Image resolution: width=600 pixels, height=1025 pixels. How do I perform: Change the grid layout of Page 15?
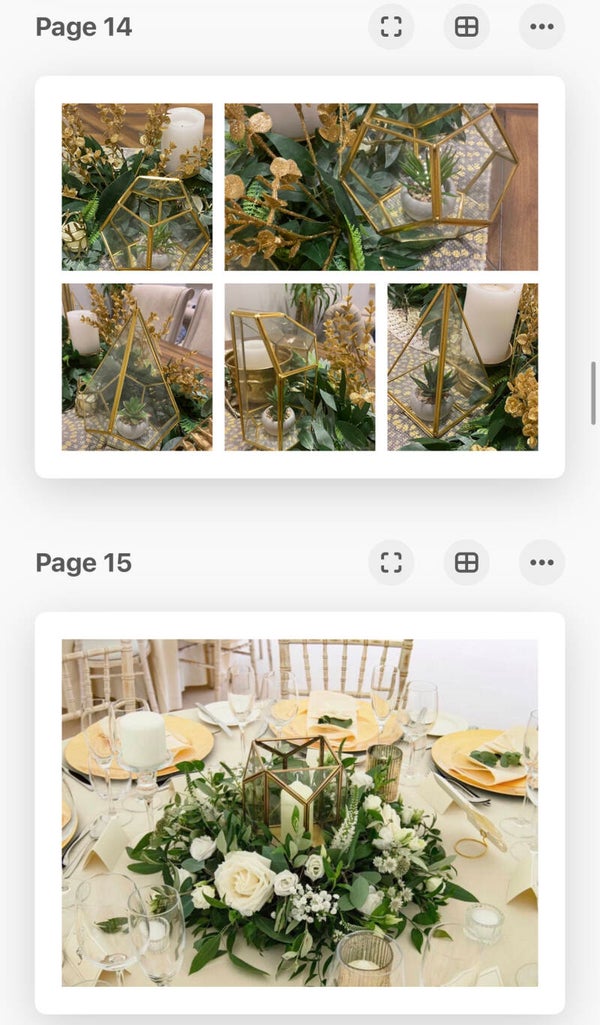[x=466, y=563]
